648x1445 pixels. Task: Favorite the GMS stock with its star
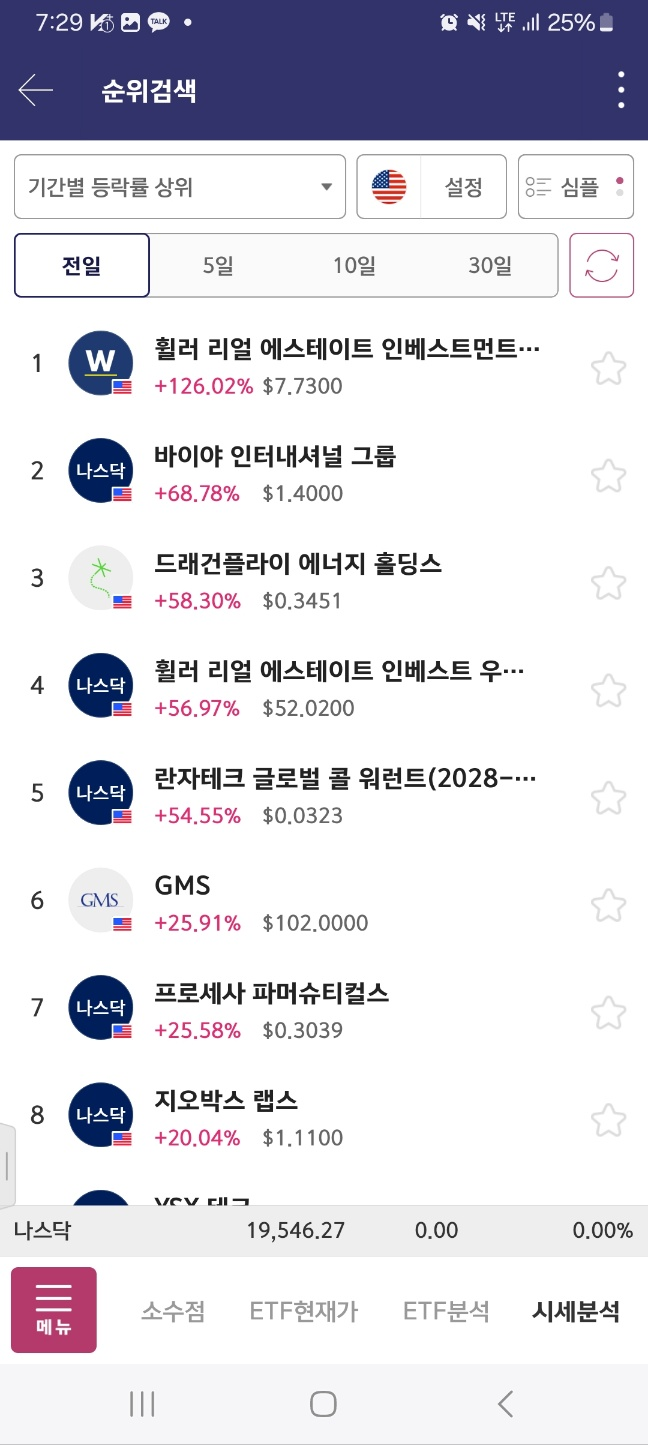(x=608, y=906)
